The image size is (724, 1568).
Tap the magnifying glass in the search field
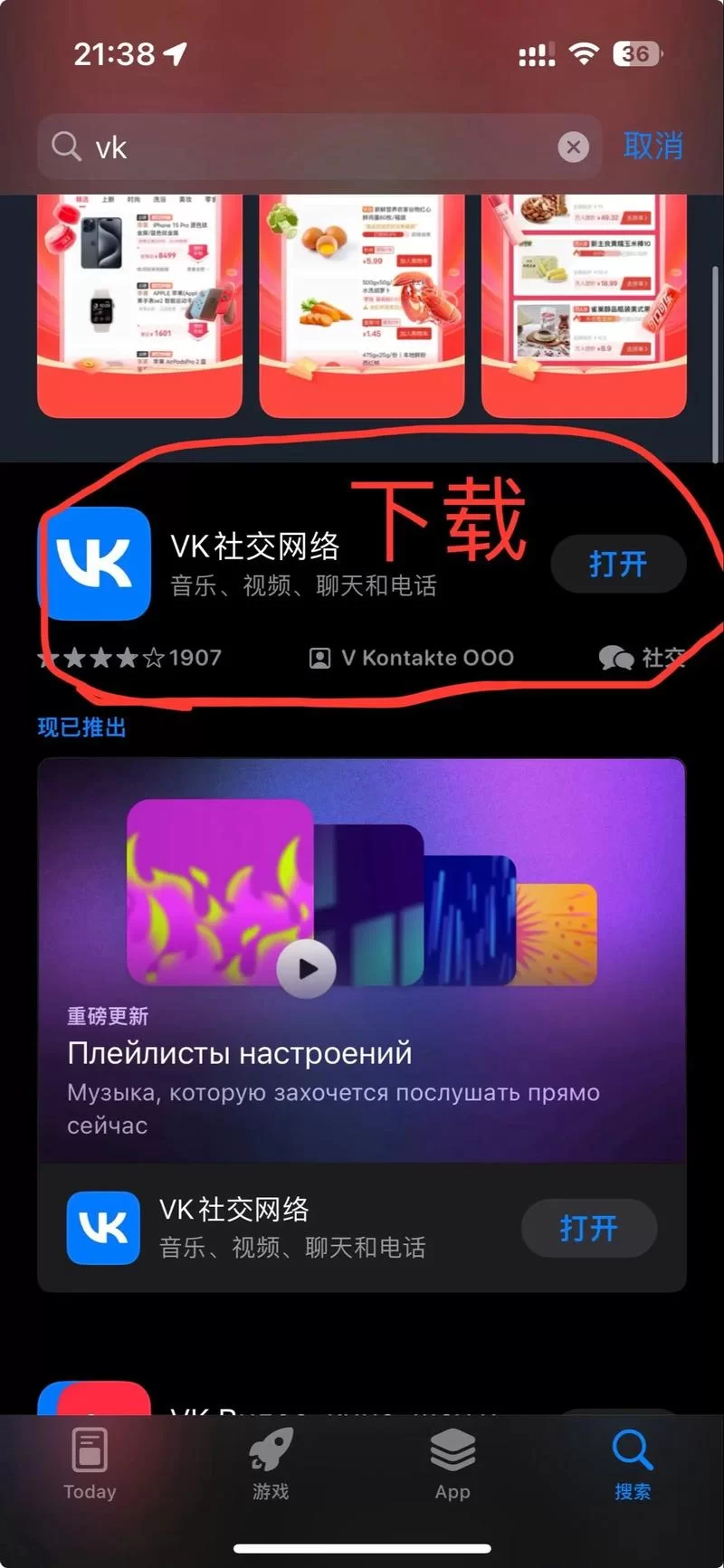coord(65,147)
